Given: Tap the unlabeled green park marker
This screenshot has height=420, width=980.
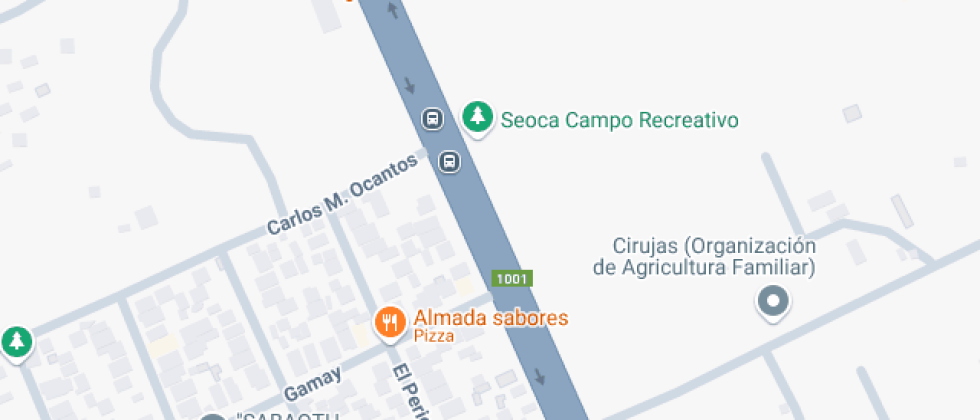Looking at the screenshot, I should click(x=16, y=342).
